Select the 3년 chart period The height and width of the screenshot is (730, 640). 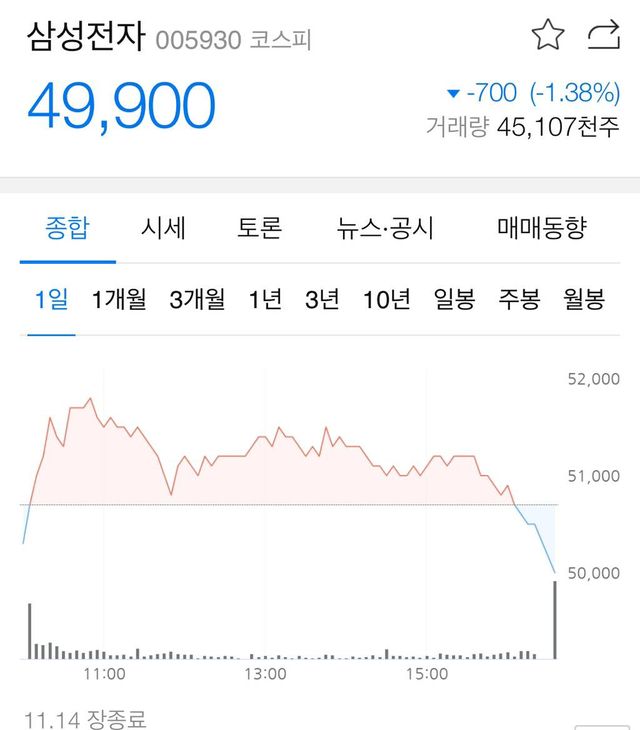tap(322, 299)
